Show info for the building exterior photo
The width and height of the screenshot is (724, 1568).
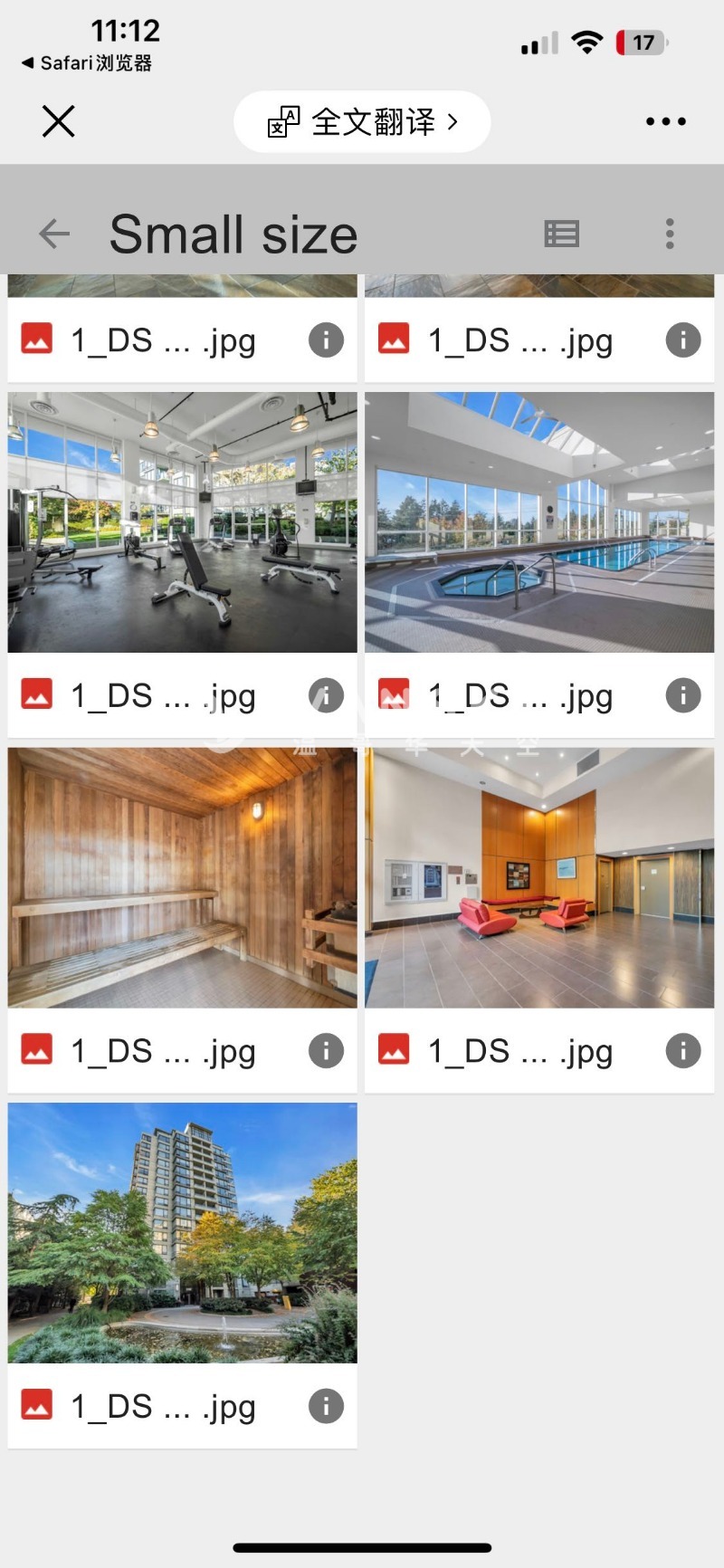[x=327, y=1406]
